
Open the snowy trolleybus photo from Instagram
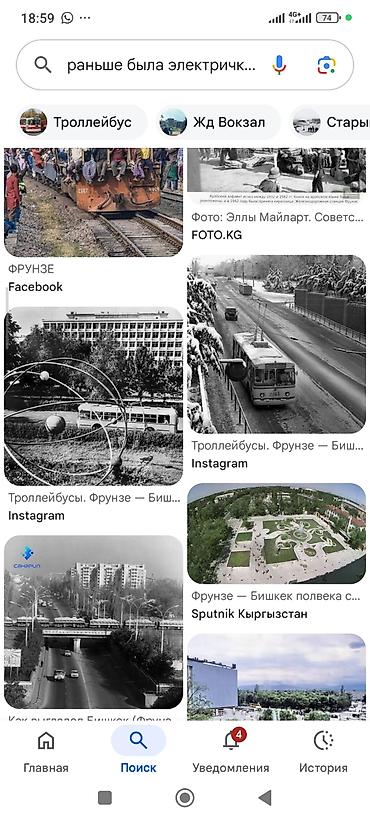(277, 344)
